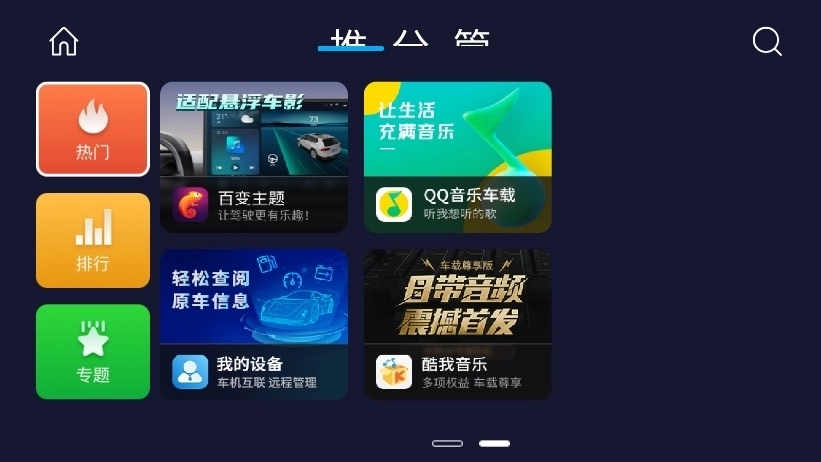Screen dimensions: 821x462
Task: Jump to the first page indicator
Action: point(447,443)
